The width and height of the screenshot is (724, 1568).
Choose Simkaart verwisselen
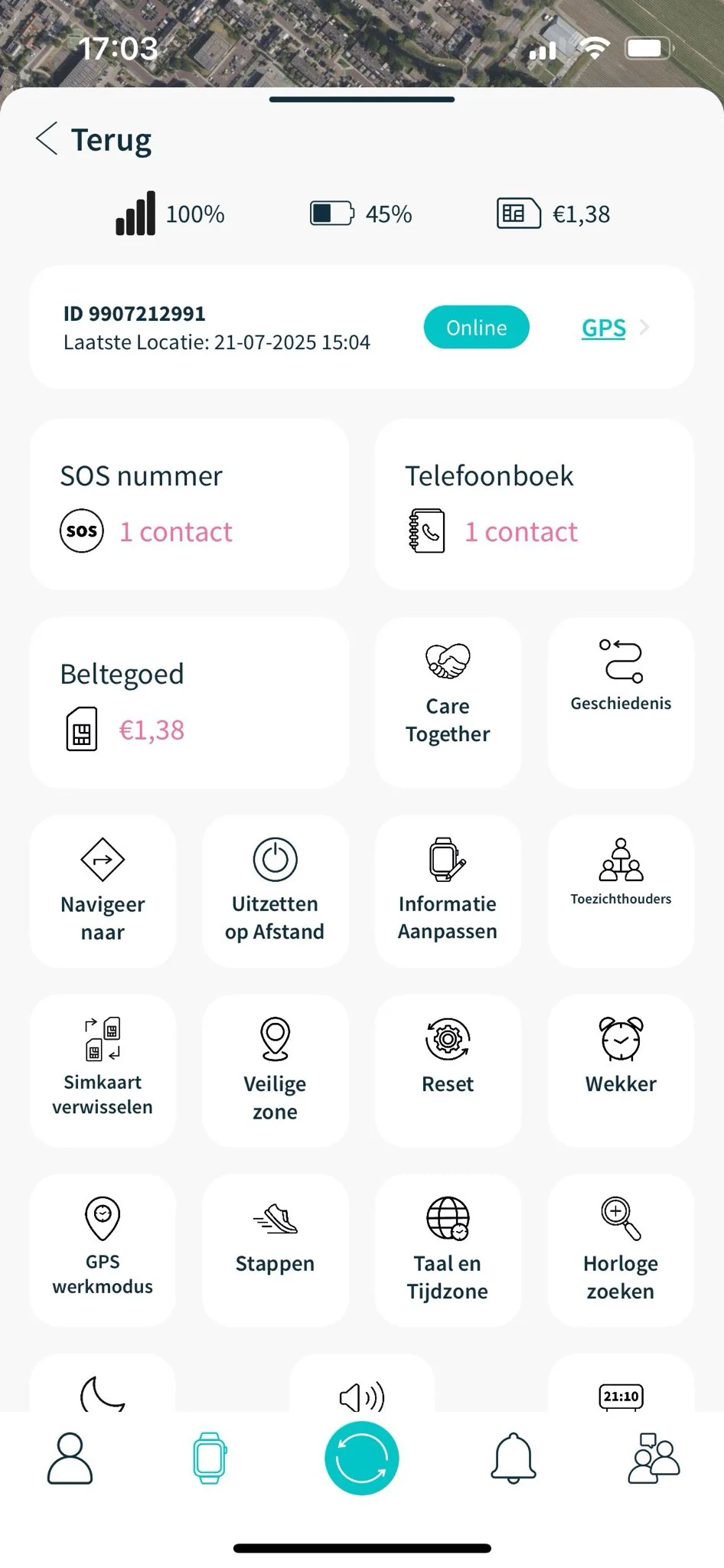[103, 1070]
